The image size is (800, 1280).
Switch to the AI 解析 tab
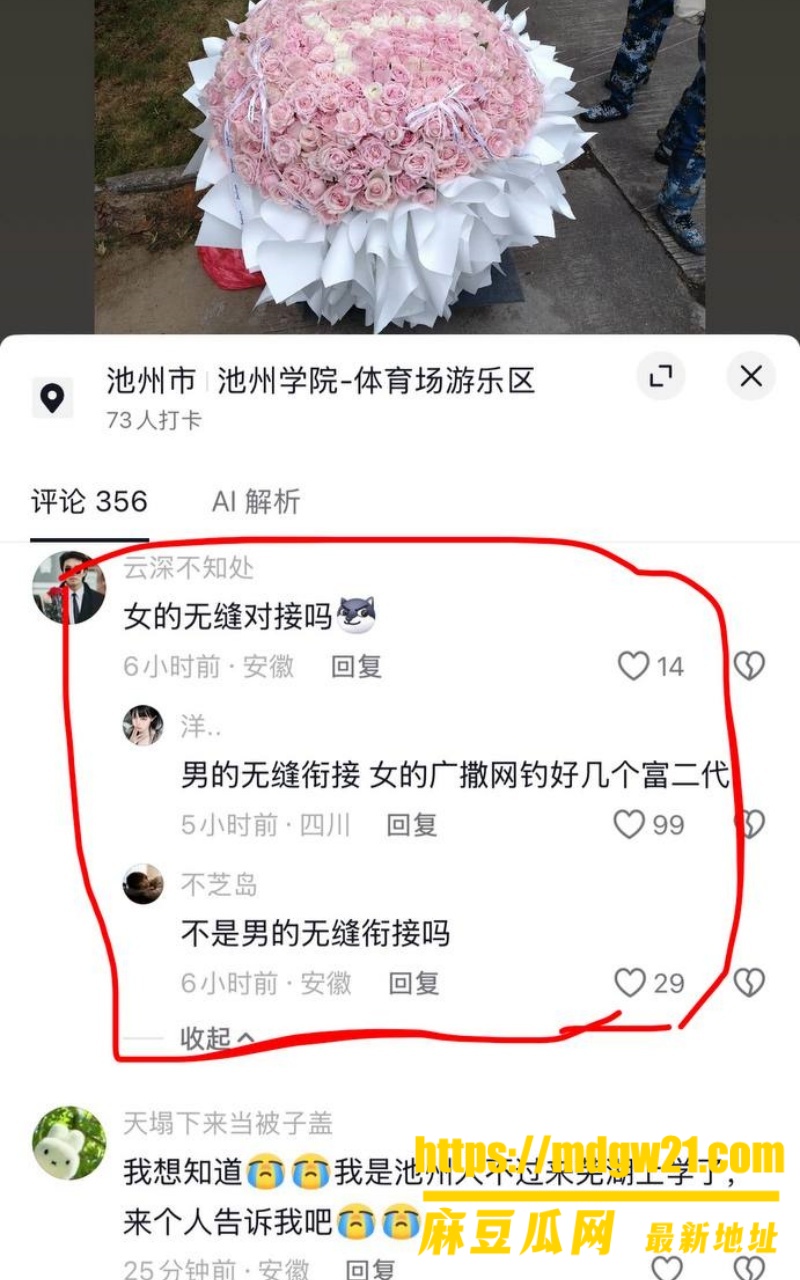point(256,501)
